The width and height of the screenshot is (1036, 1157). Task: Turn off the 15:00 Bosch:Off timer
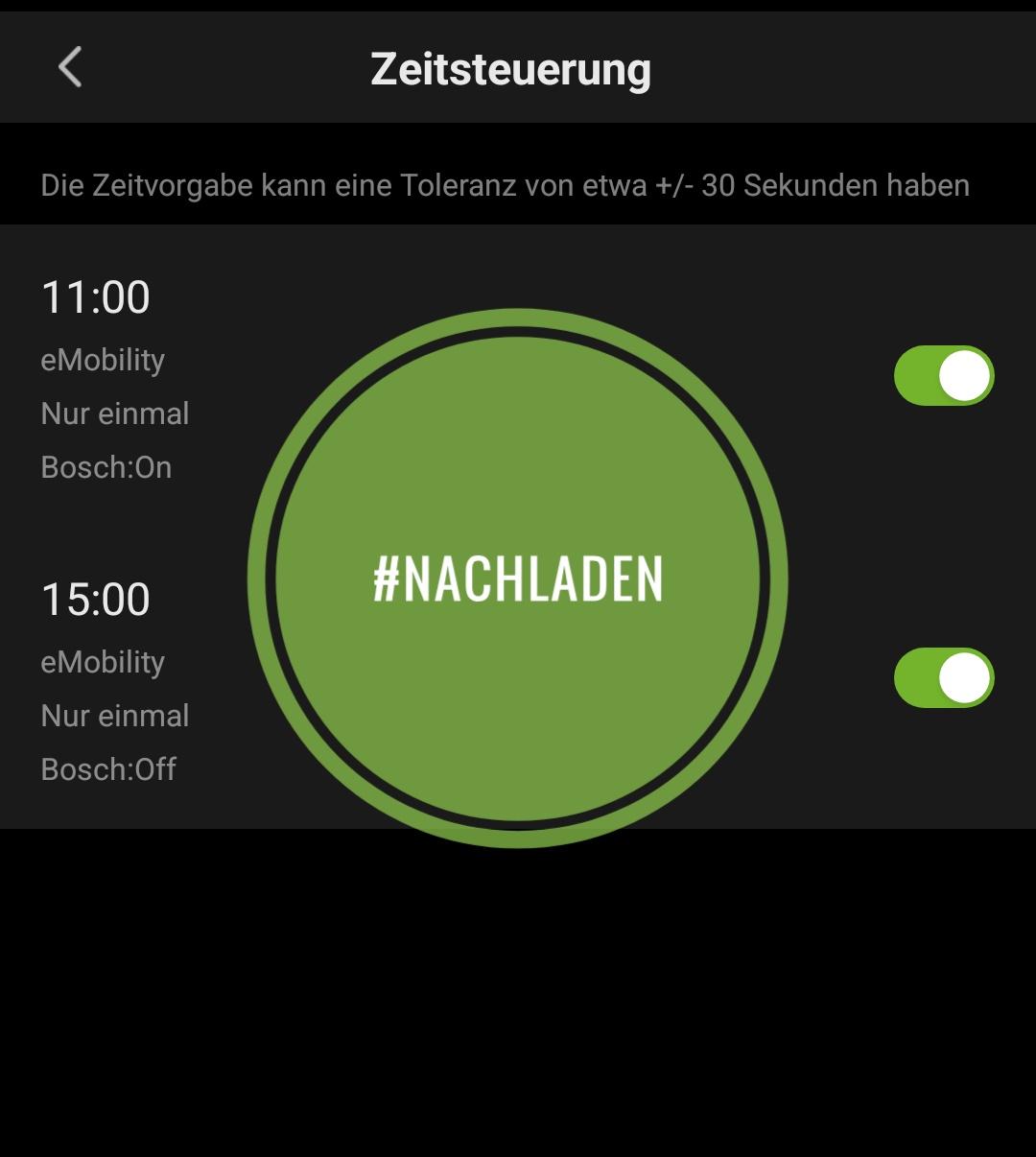point(944,677)
